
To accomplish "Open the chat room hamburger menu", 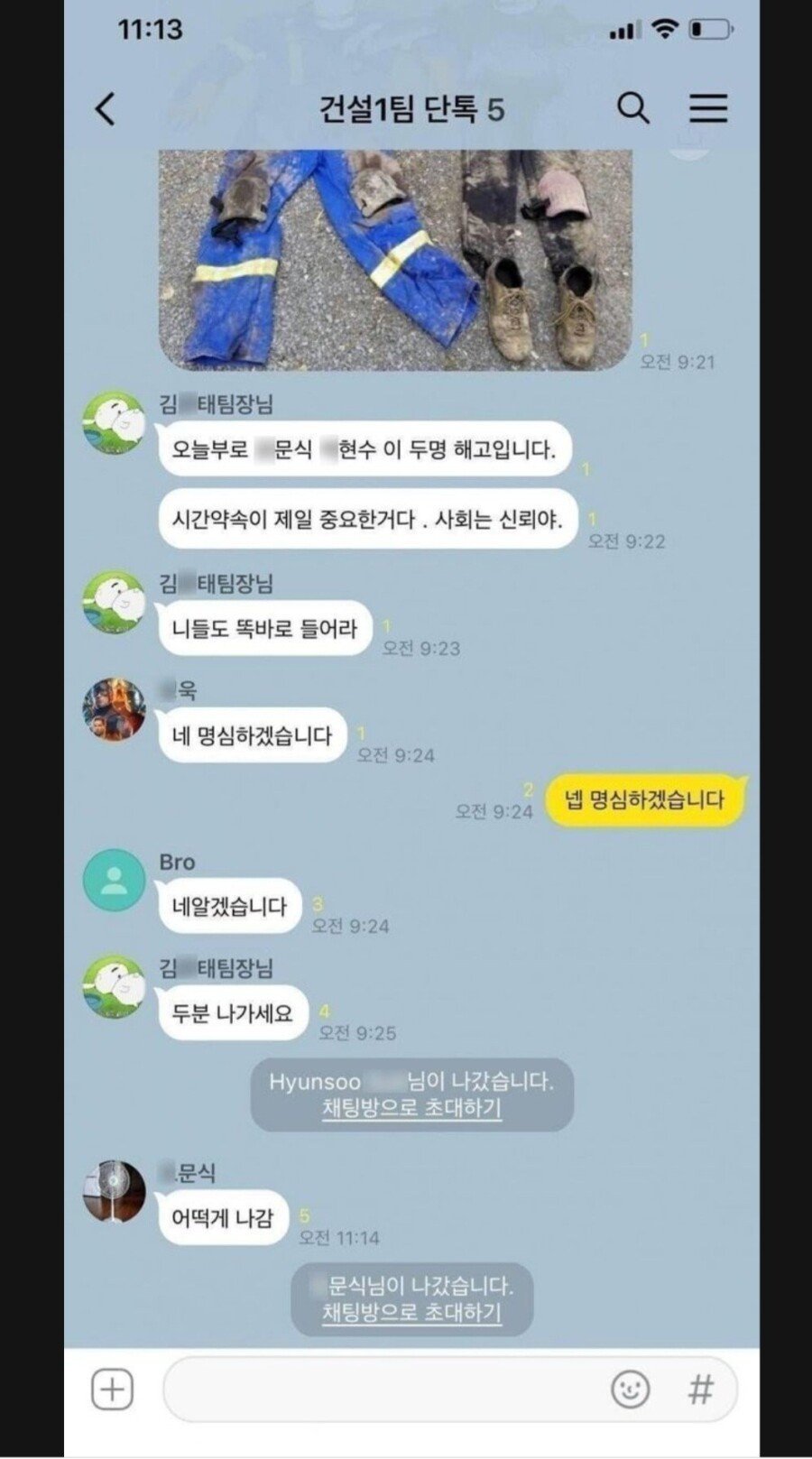I will 708,109.
